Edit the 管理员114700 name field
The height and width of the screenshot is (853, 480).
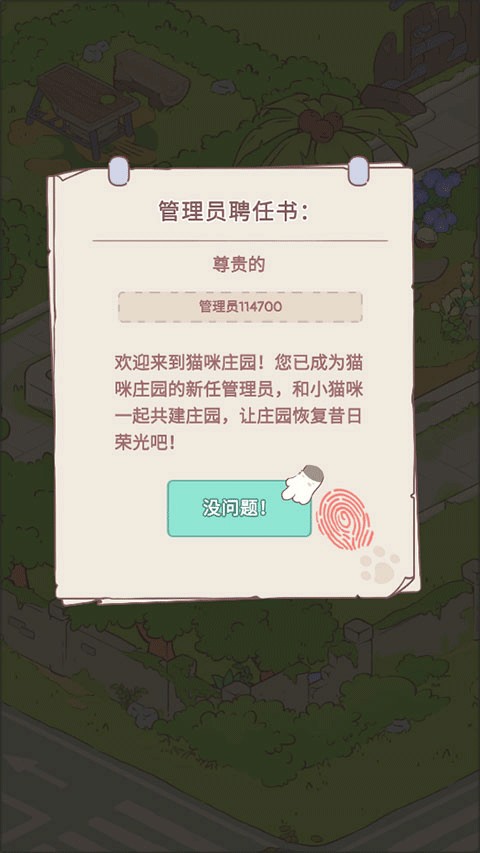point(240,307)
